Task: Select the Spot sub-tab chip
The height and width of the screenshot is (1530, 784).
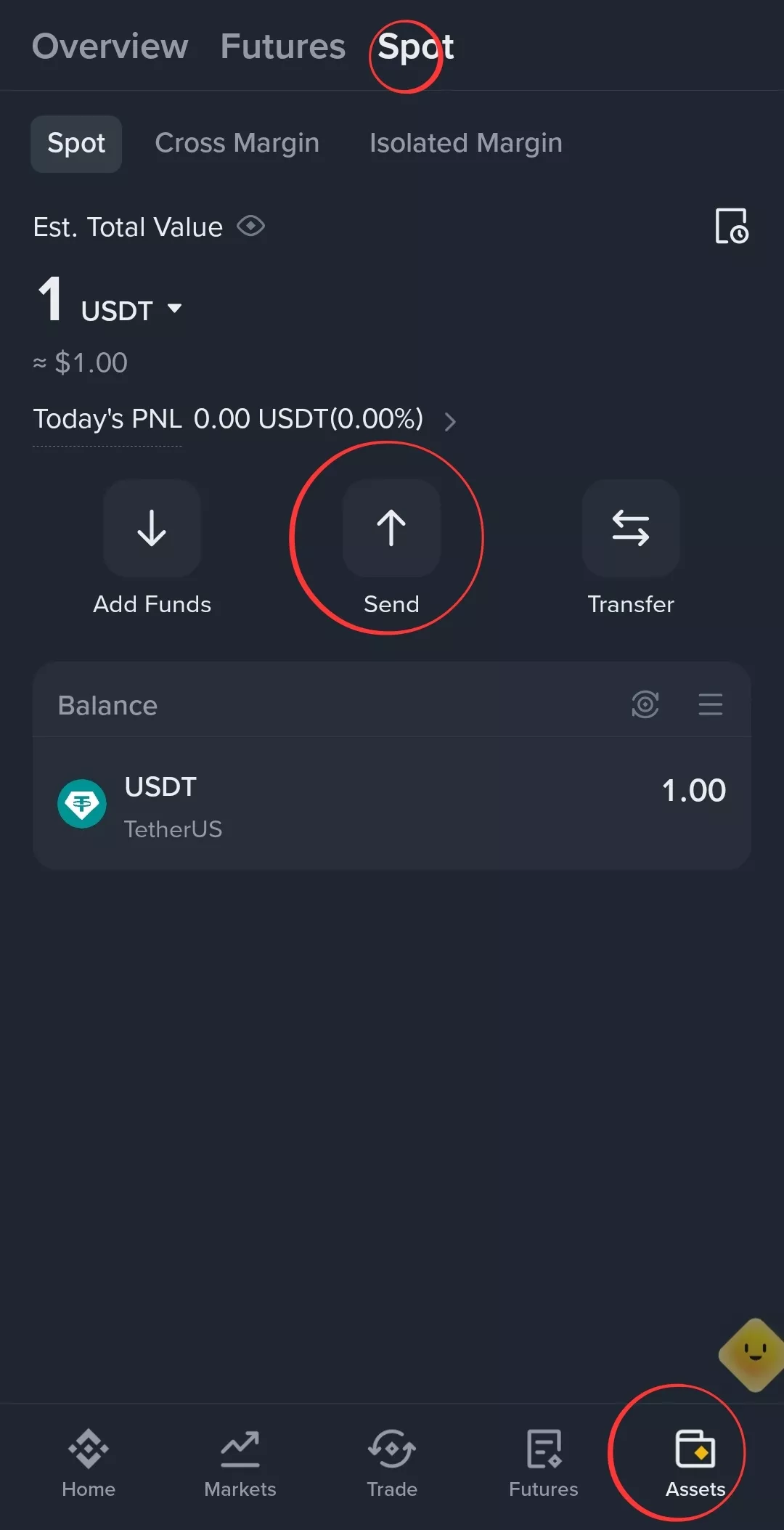Action: pyautogui.click(x=76, y=144)
